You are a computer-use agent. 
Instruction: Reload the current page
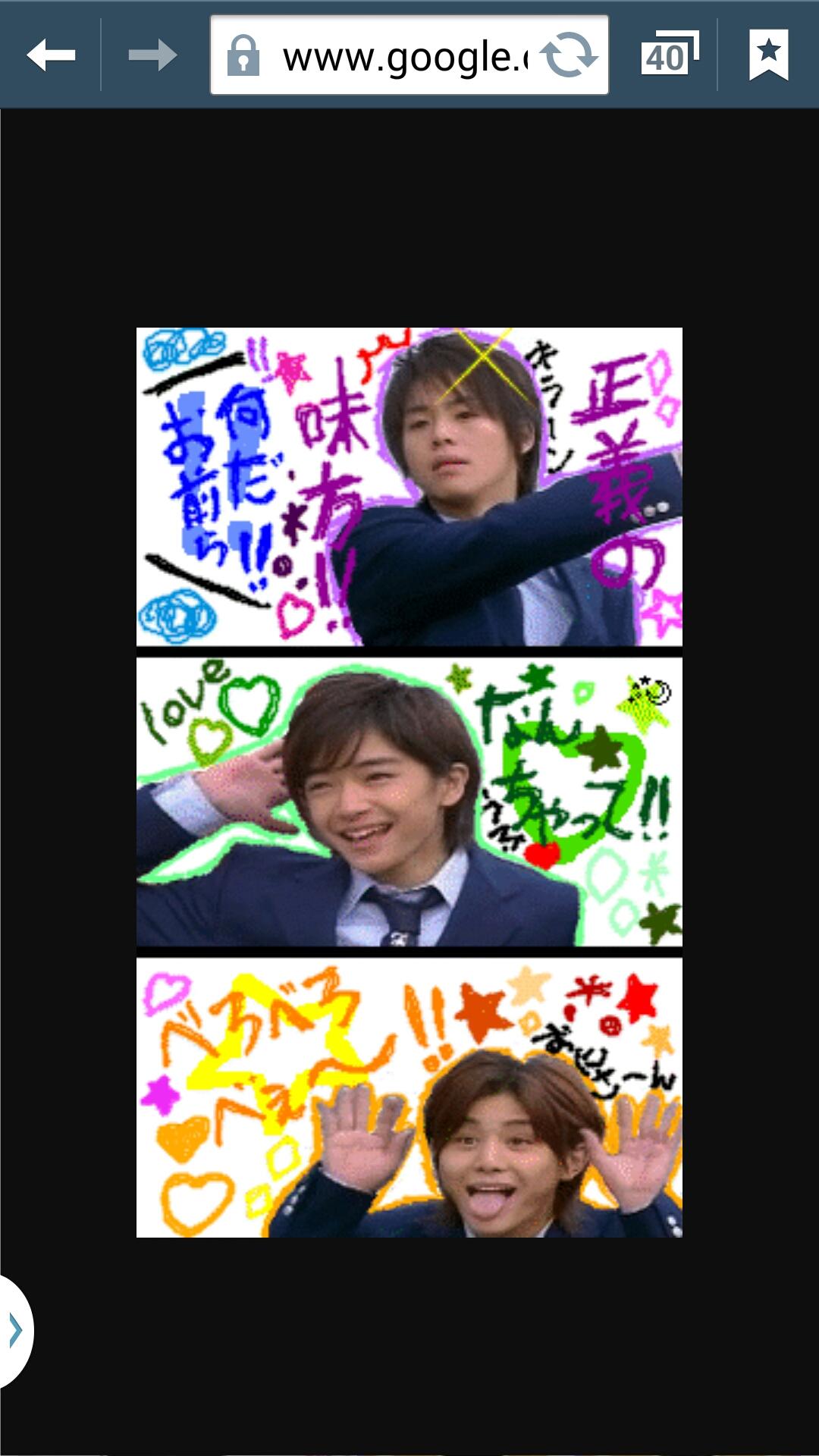(570, 55)
